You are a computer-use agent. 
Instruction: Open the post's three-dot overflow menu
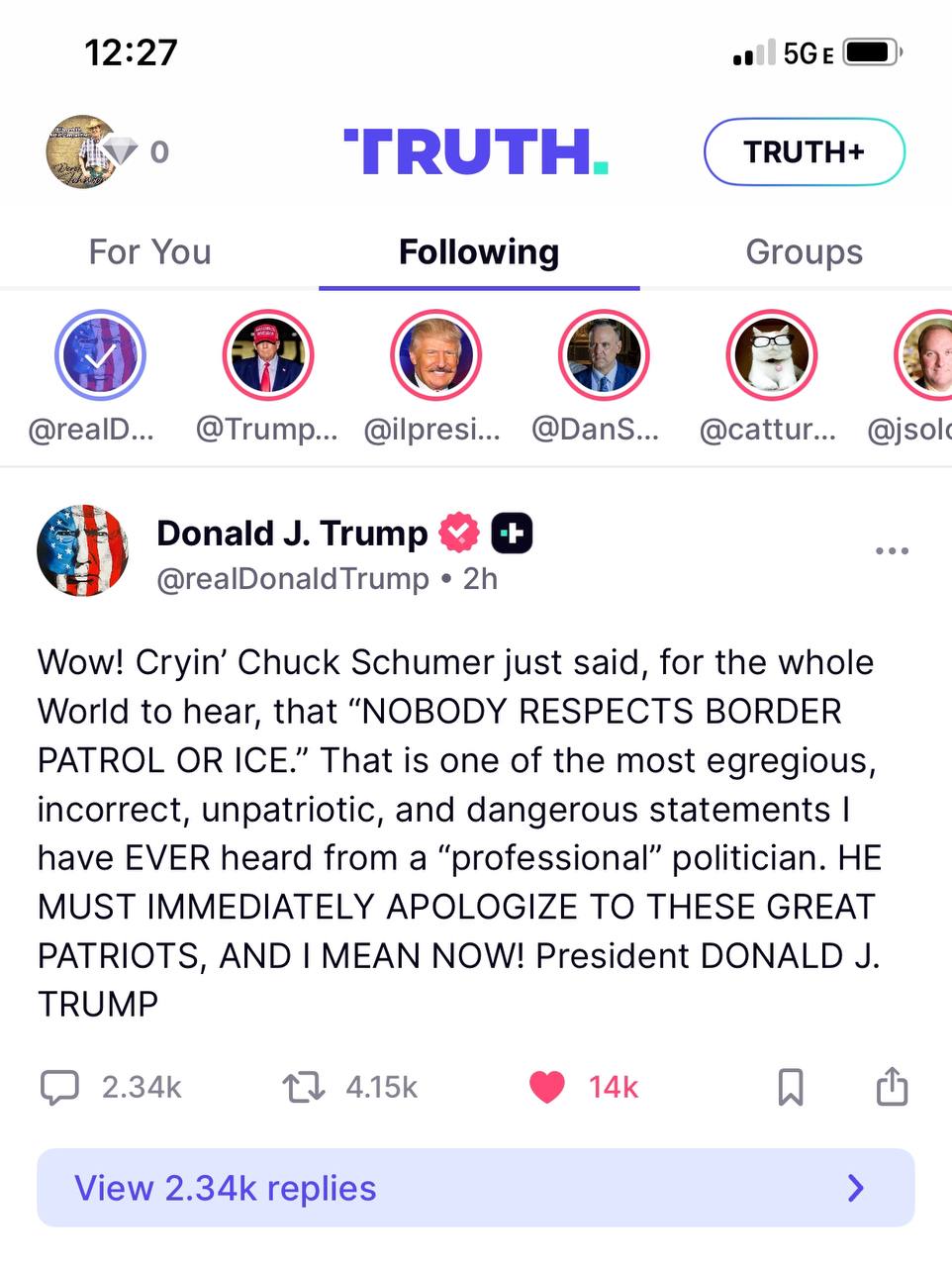[x=892, y=550]
